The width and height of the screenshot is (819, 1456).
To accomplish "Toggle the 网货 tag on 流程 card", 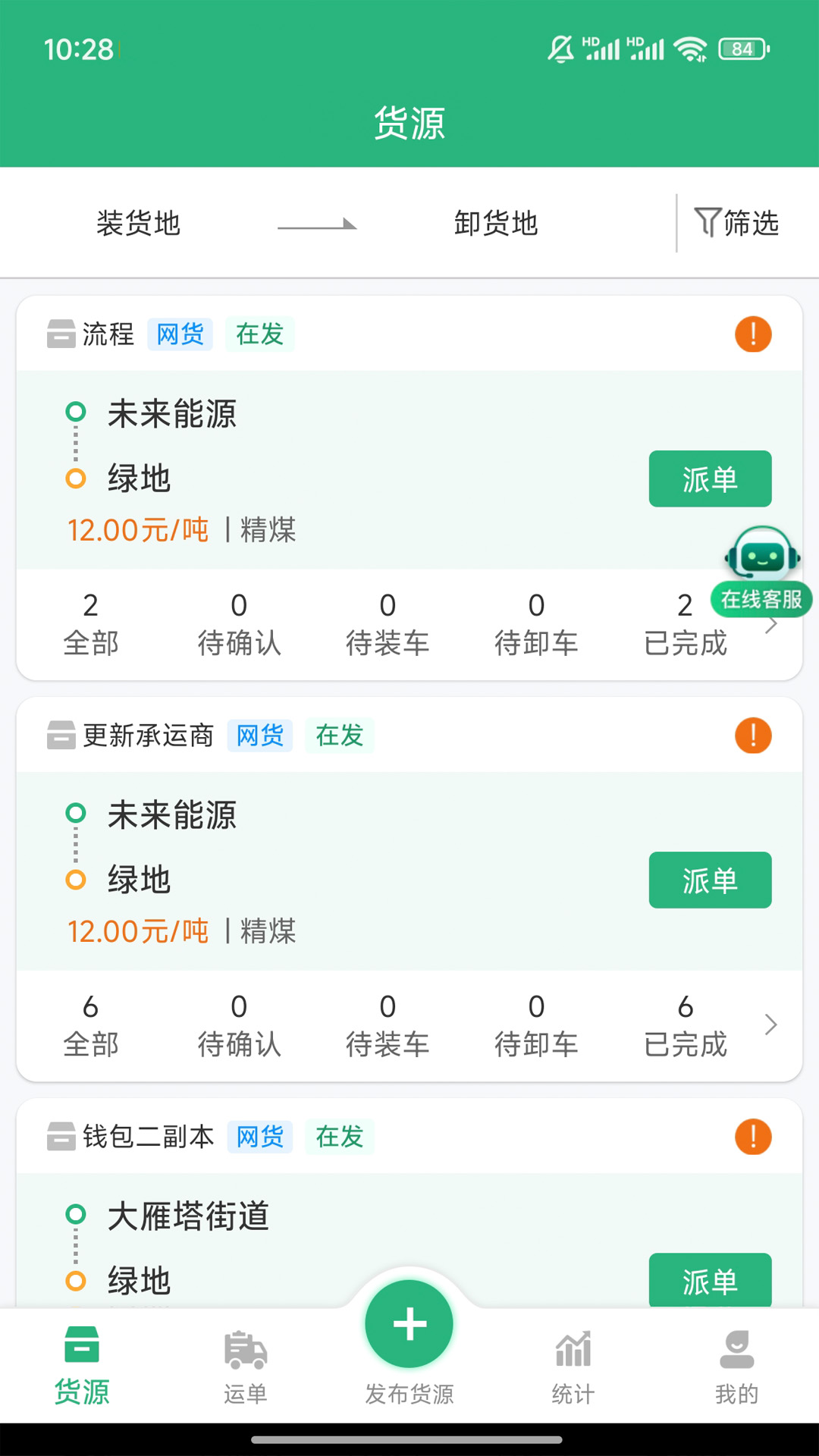I will [x=179, y=334].
